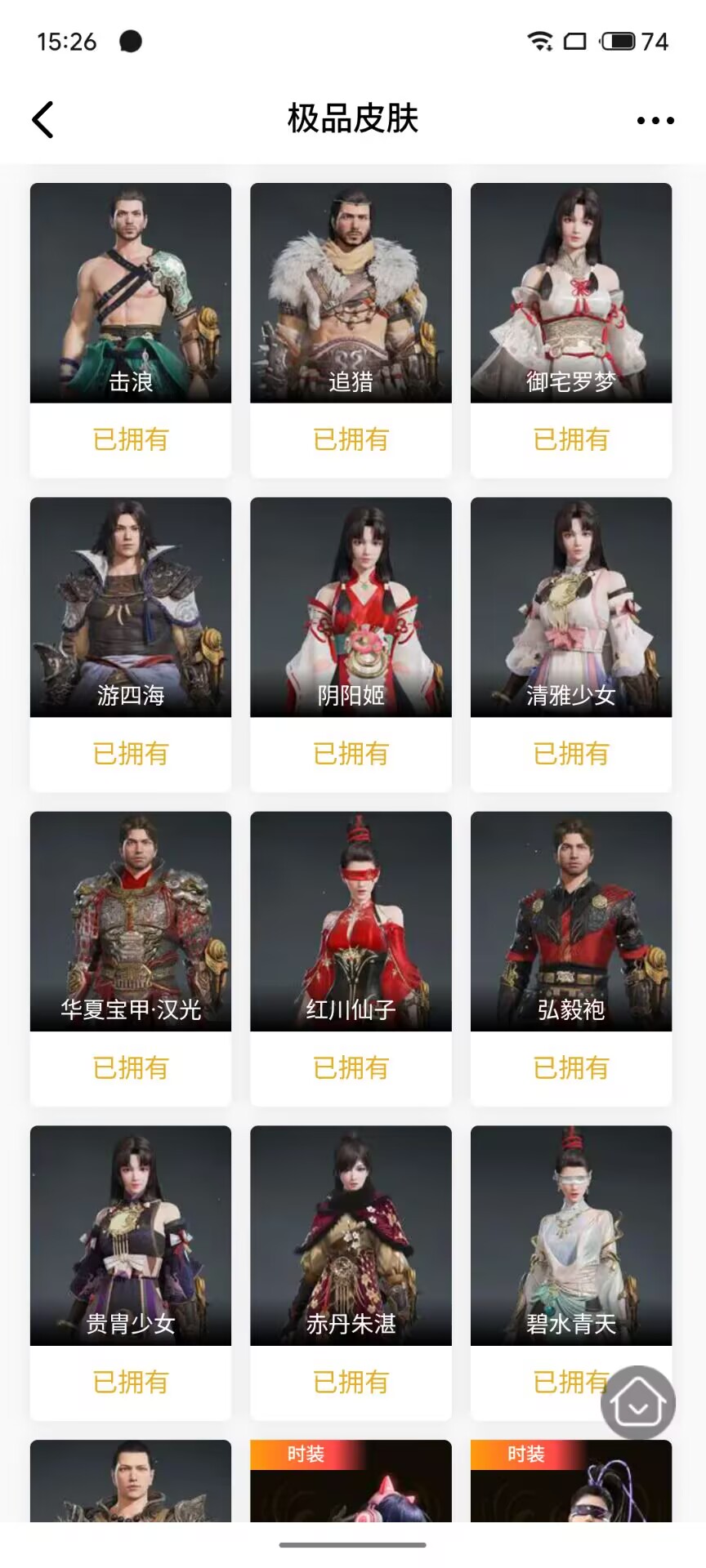Select the 红川仙子 skin
This screenshot has height=1568, width=706.
click(x=351, y=923)
